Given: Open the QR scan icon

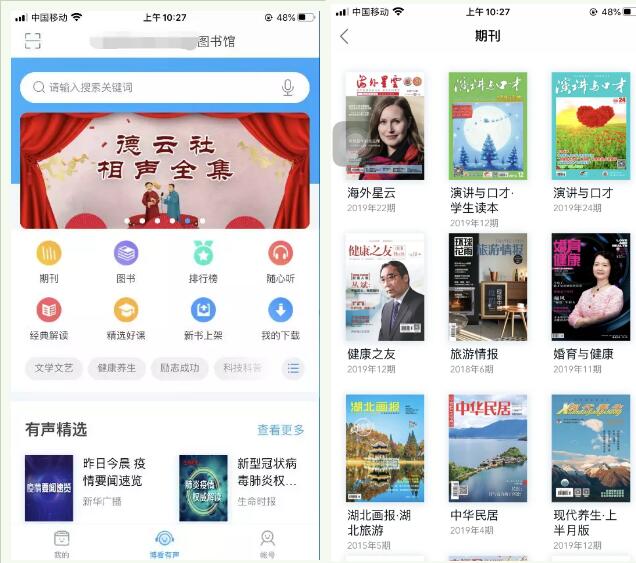Looking at the screenshot, I should click(x=33, y=41).
